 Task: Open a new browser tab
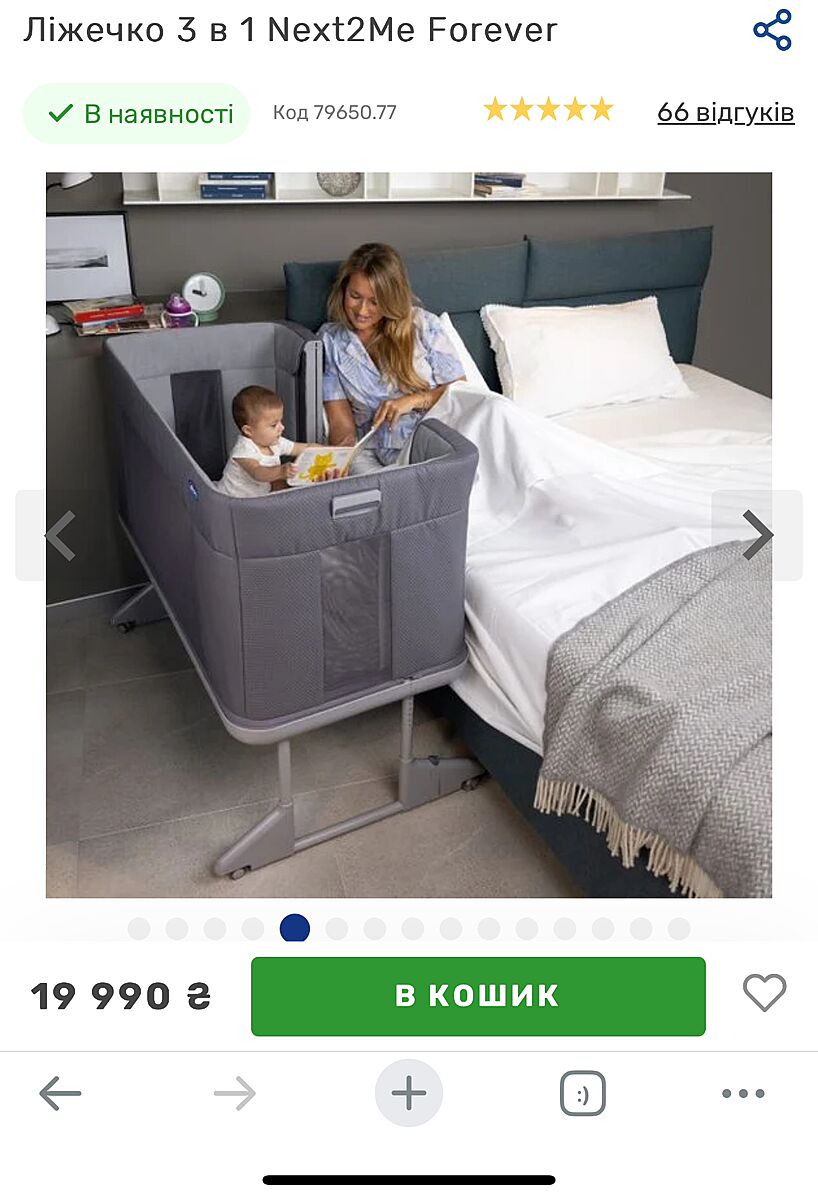tap(409, 1093)
